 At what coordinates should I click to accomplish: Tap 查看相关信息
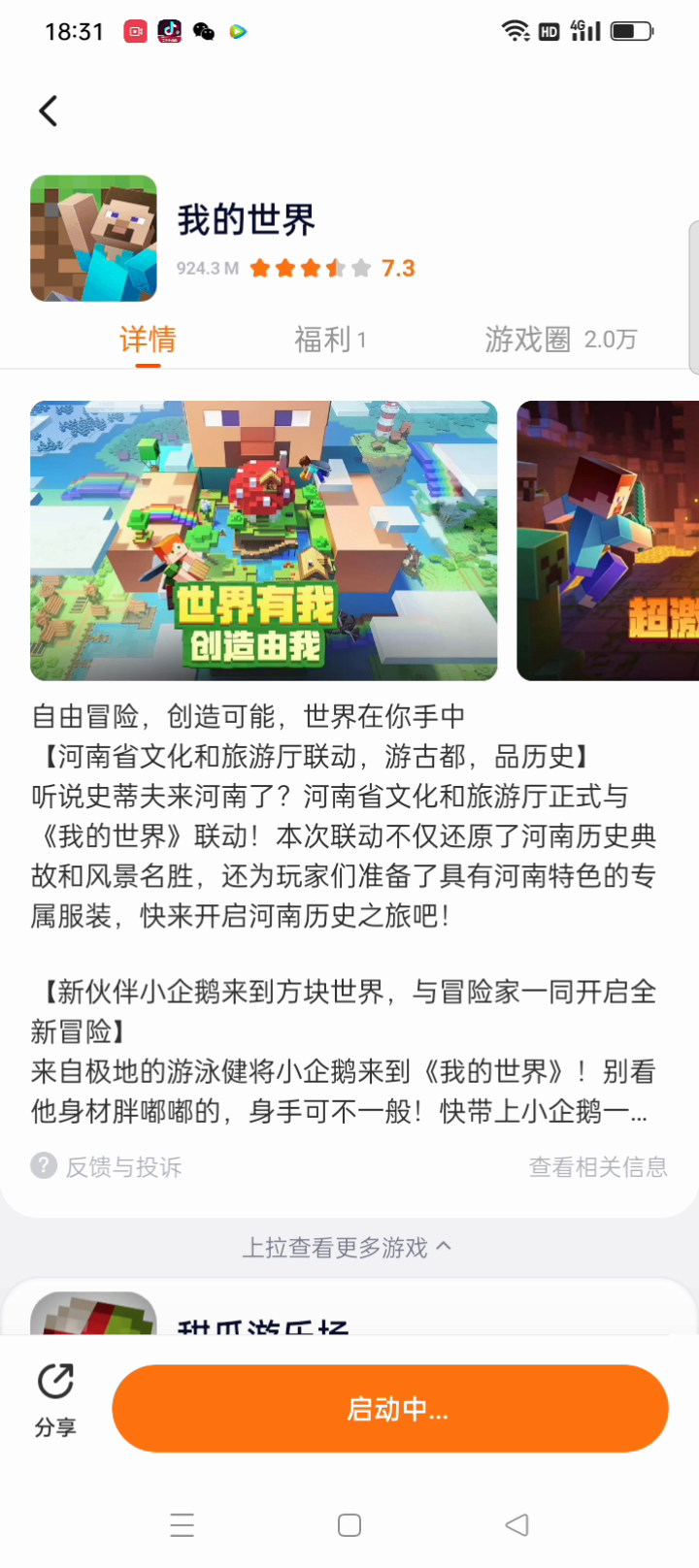[x=597, y=1166]
